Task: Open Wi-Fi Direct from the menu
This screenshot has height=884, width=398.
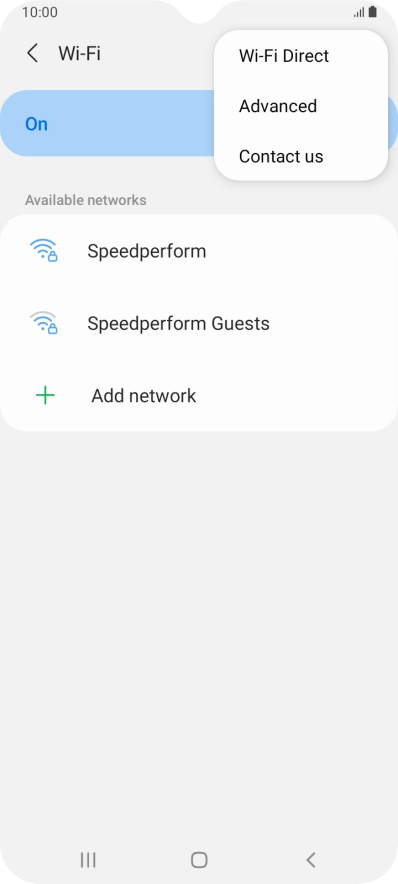Action: (x=300, y=56)
